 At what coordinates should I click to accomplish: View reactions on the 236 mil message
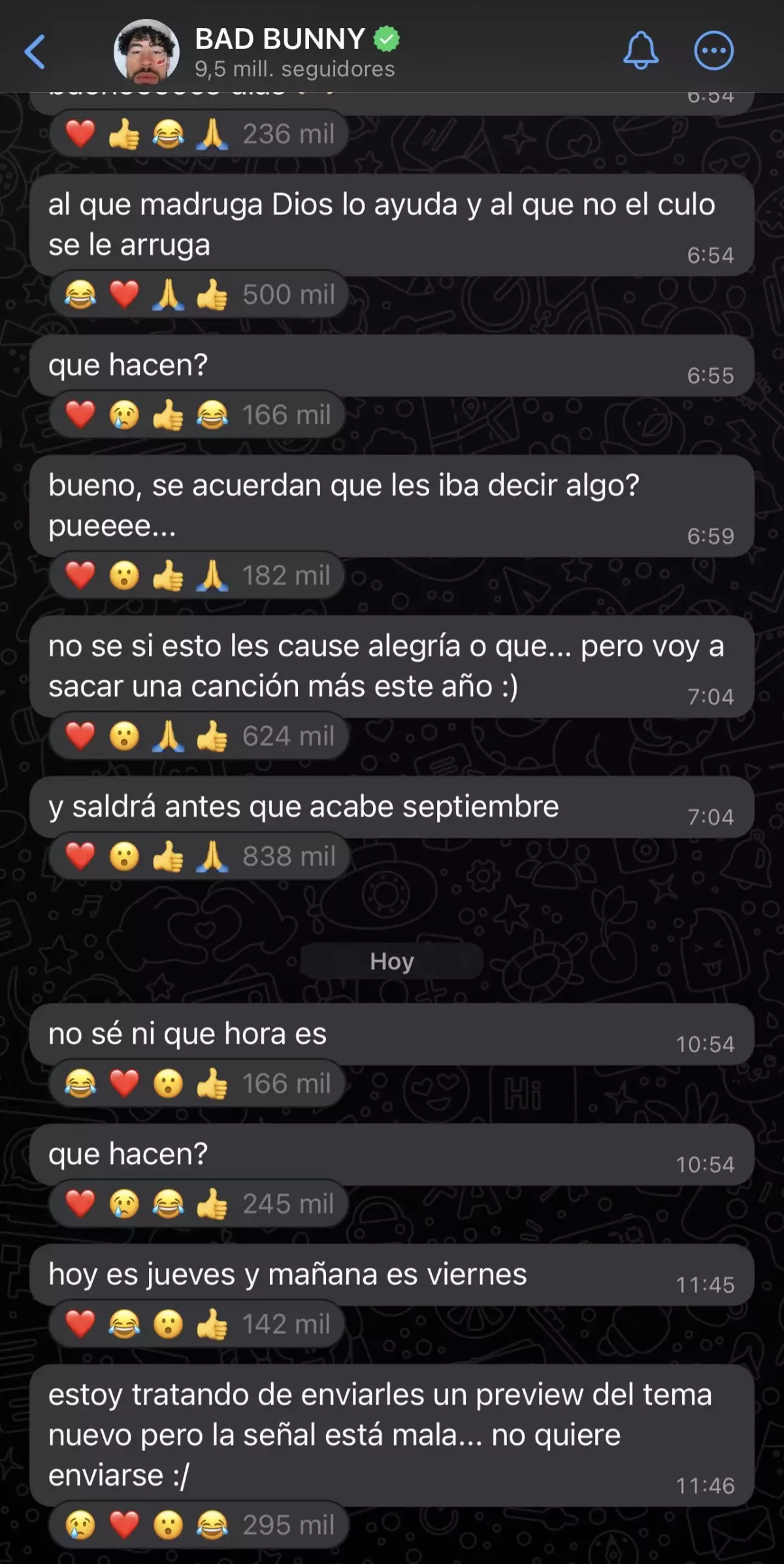(x=199, y=135)
